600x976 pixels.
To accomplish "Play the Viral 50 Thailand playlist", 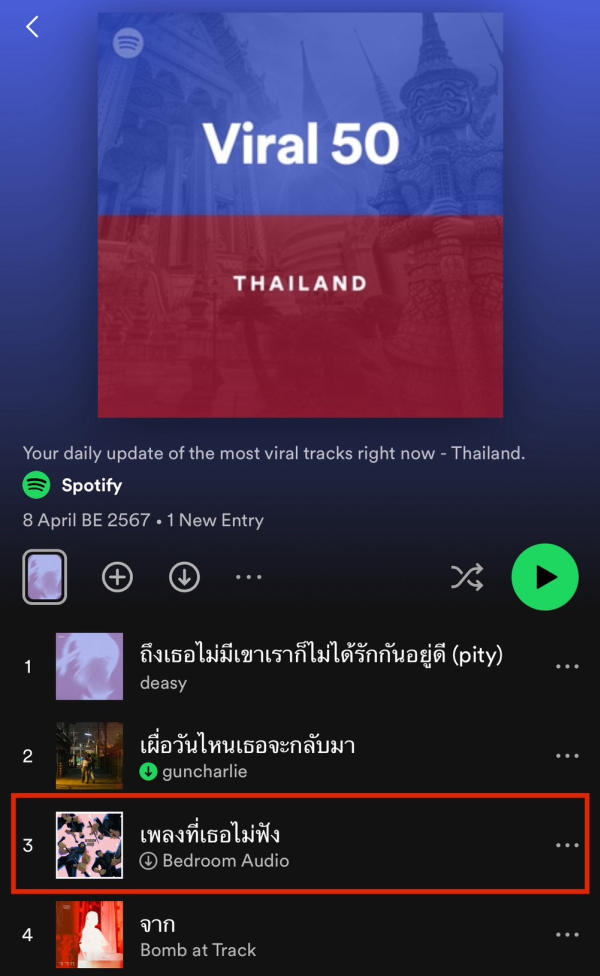I will point(545,577).
